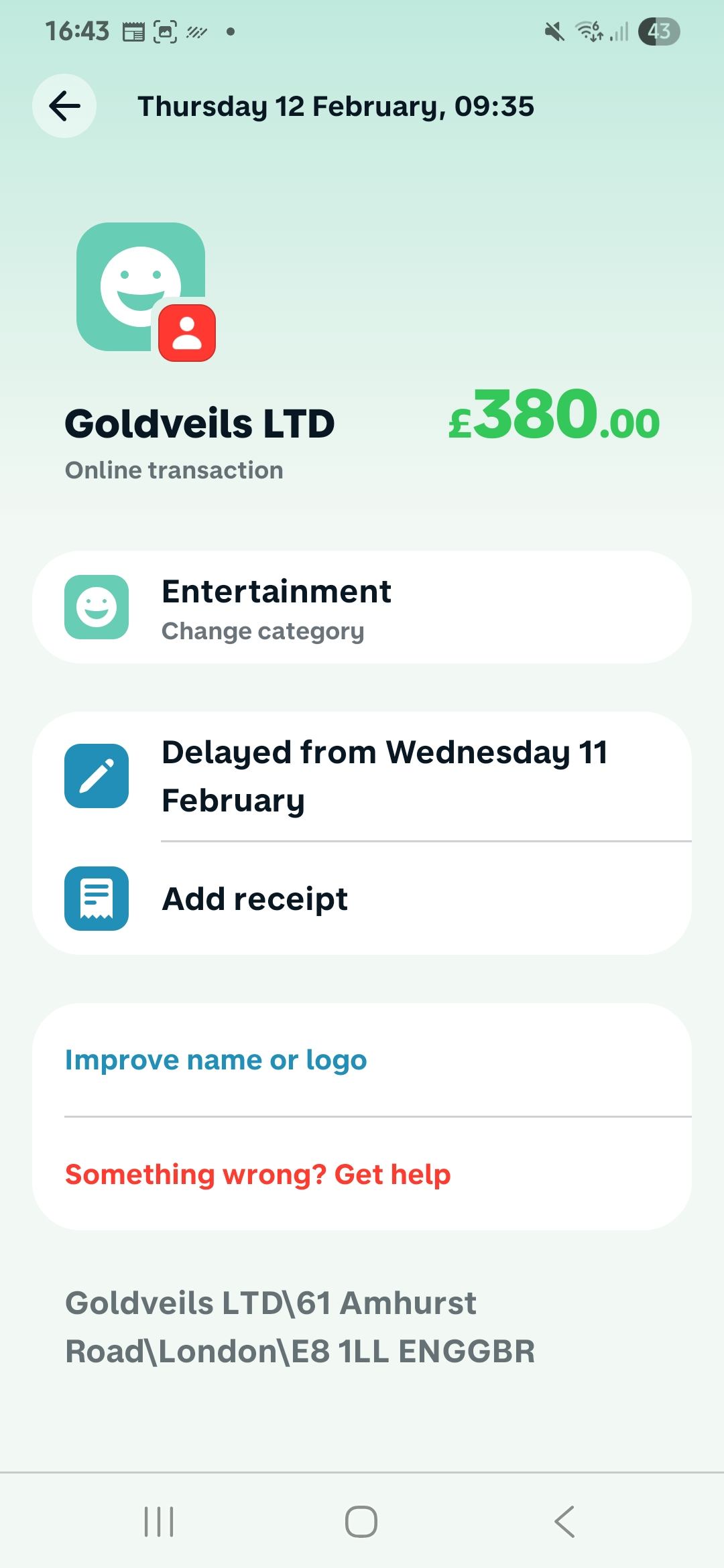Select Something wrong? Get help
The width and height of the screenshot is (724, 1568).
click(x=257, y=1174)
